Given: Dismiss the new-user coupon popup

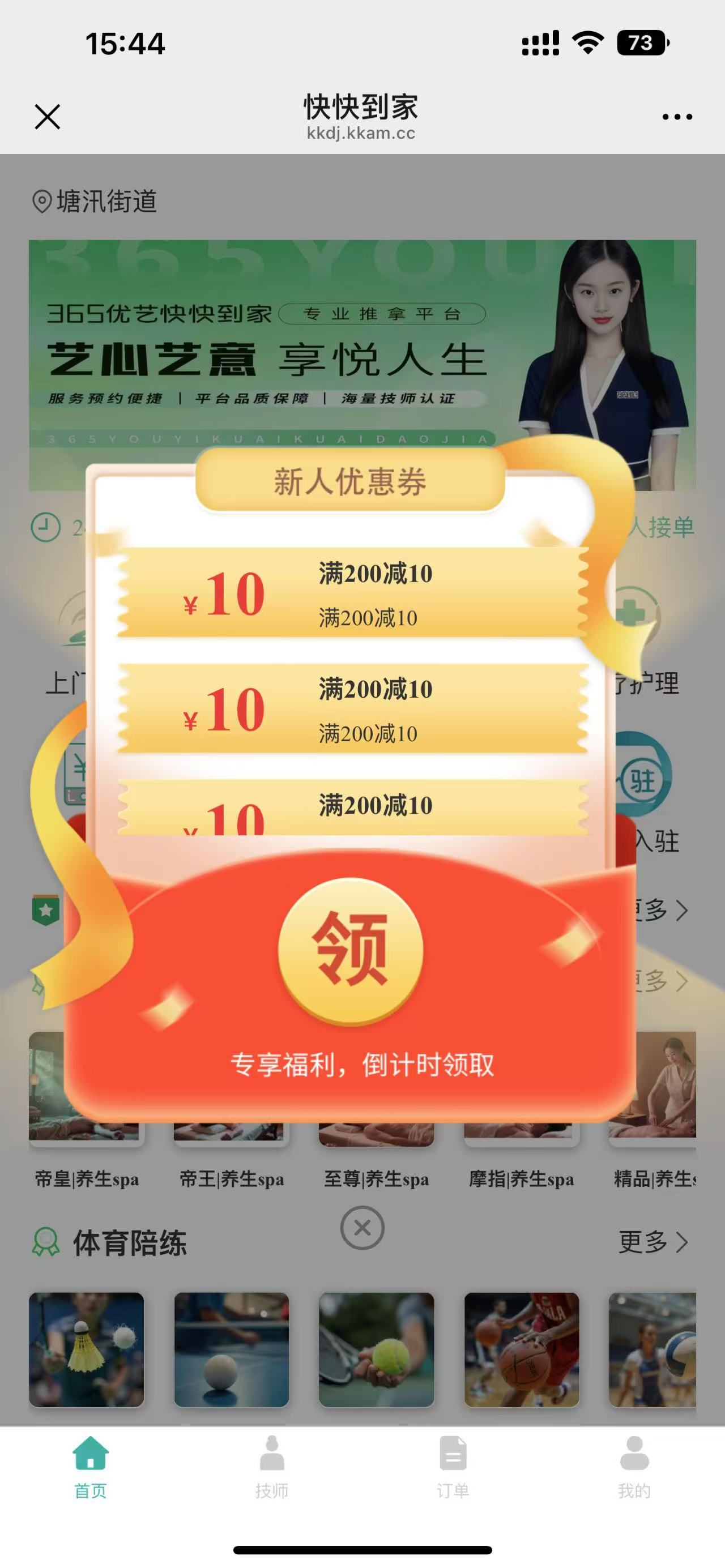Looking at the screenshot, I should pyautogui.click(x=362, y=1228).
